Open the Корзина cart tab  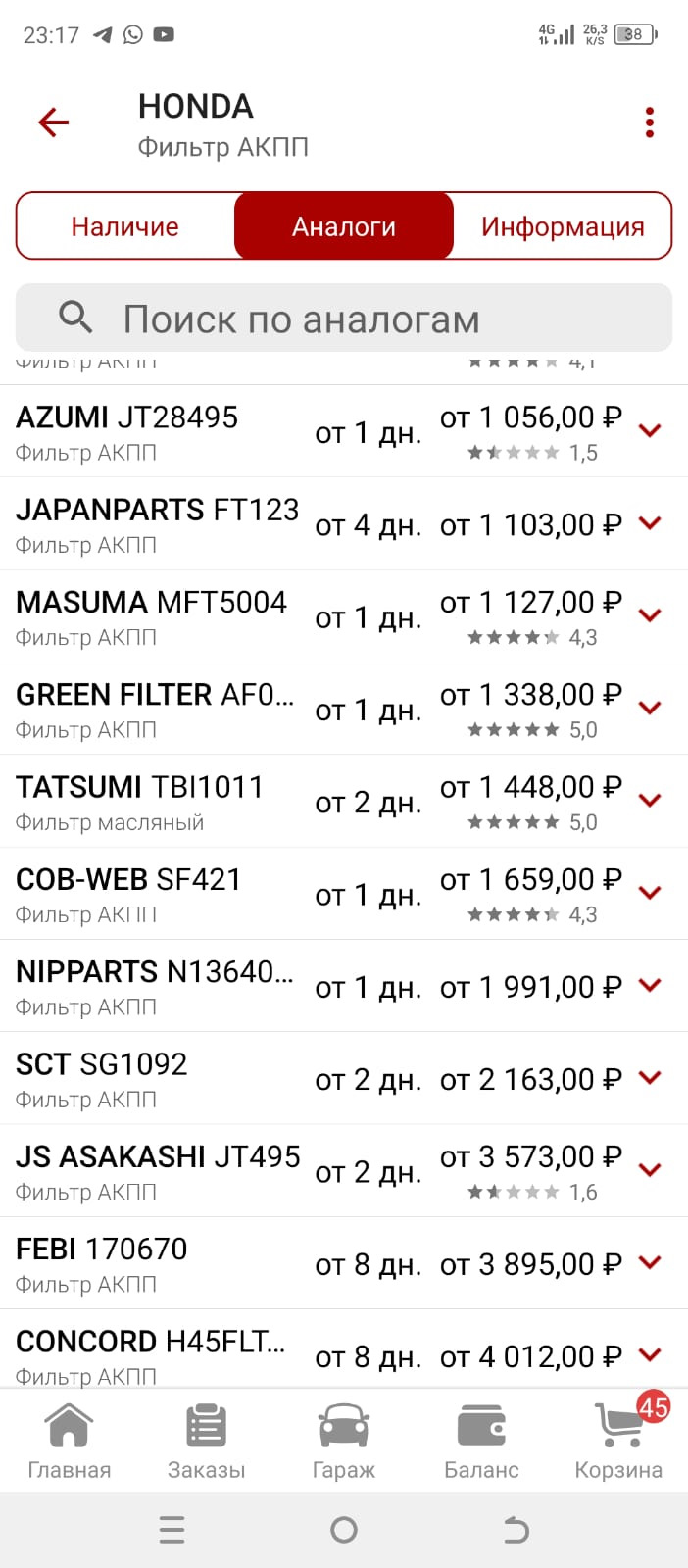point(618,1441)
